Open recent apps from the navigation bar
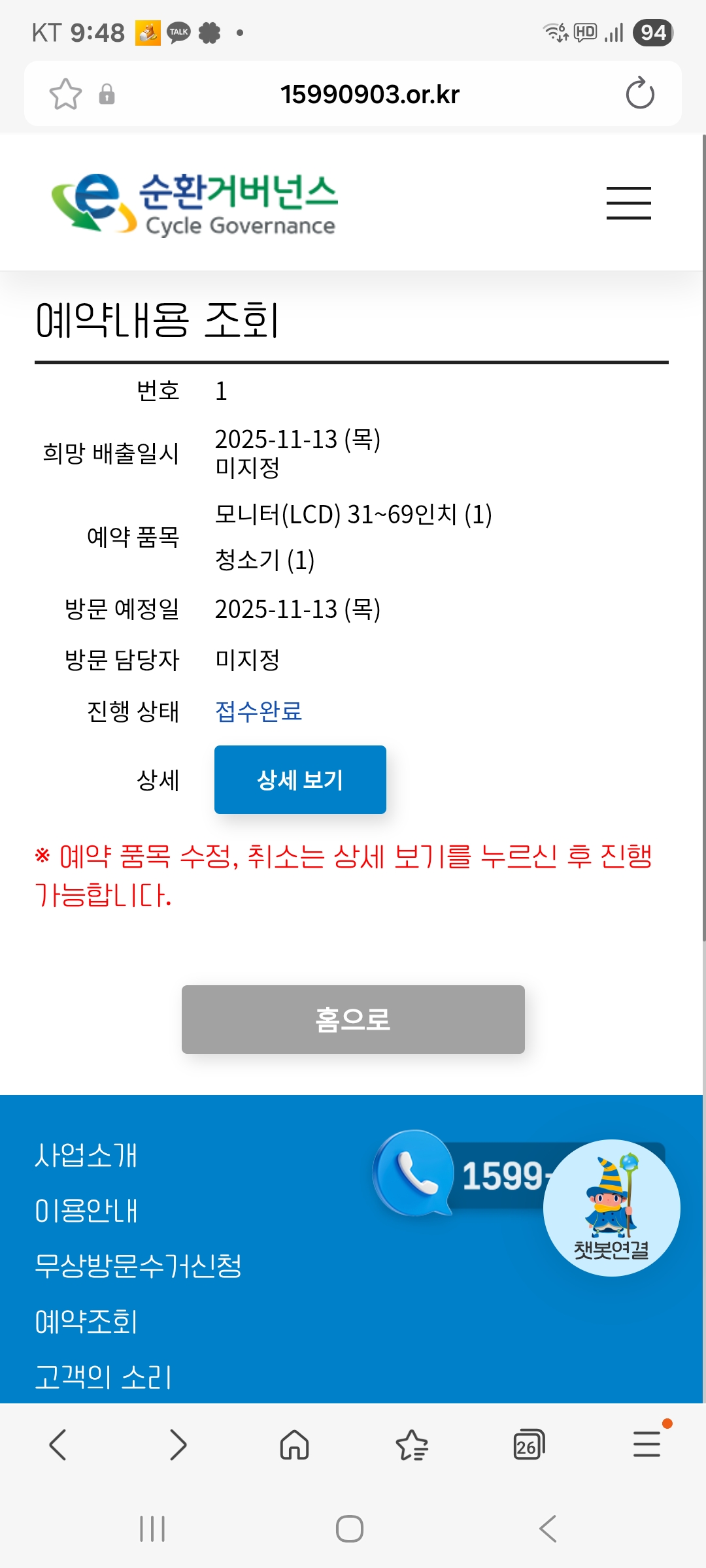This screenshot has width=706, height=1568. tap(152, 1529)
